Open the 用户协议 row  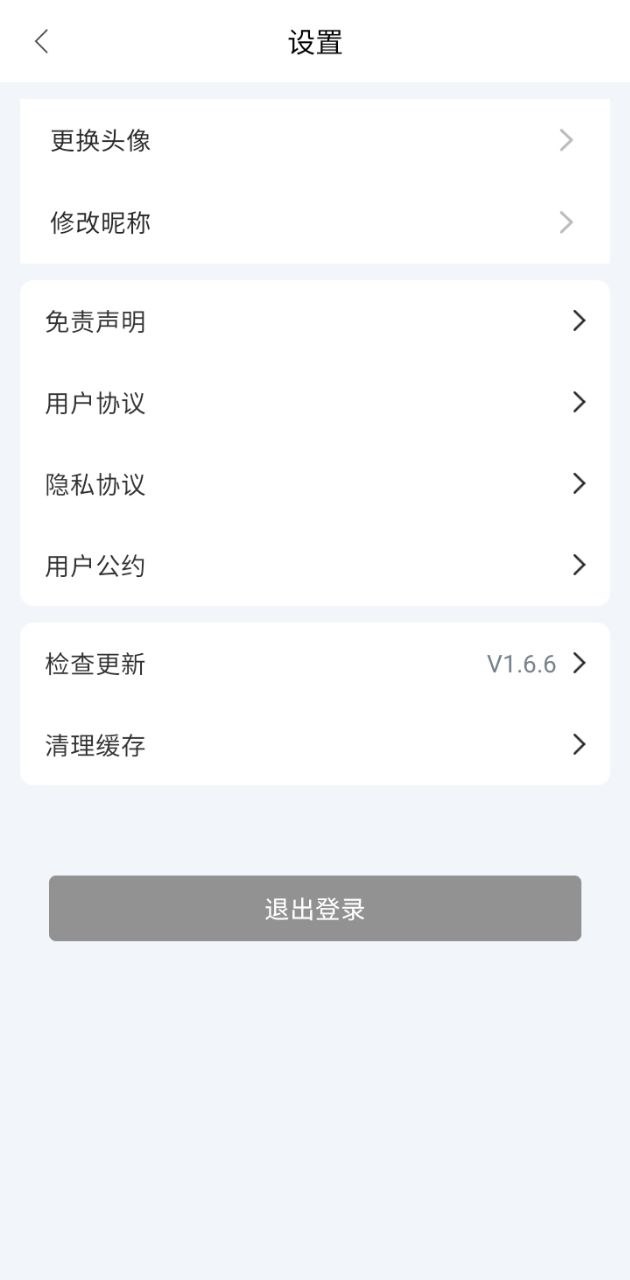coord(314,403)
